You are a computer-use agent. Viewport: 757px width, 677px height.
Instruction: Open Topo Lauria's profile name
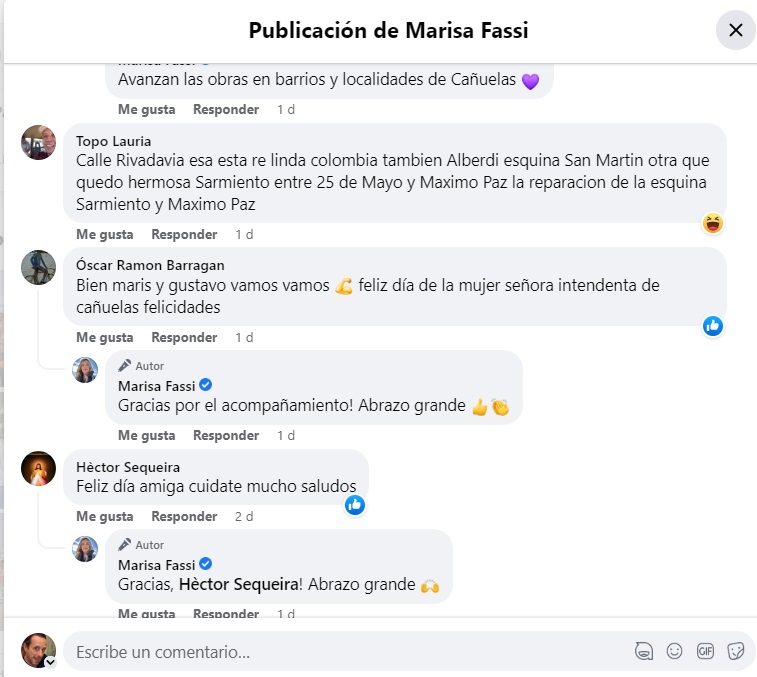tap(113, 141)
